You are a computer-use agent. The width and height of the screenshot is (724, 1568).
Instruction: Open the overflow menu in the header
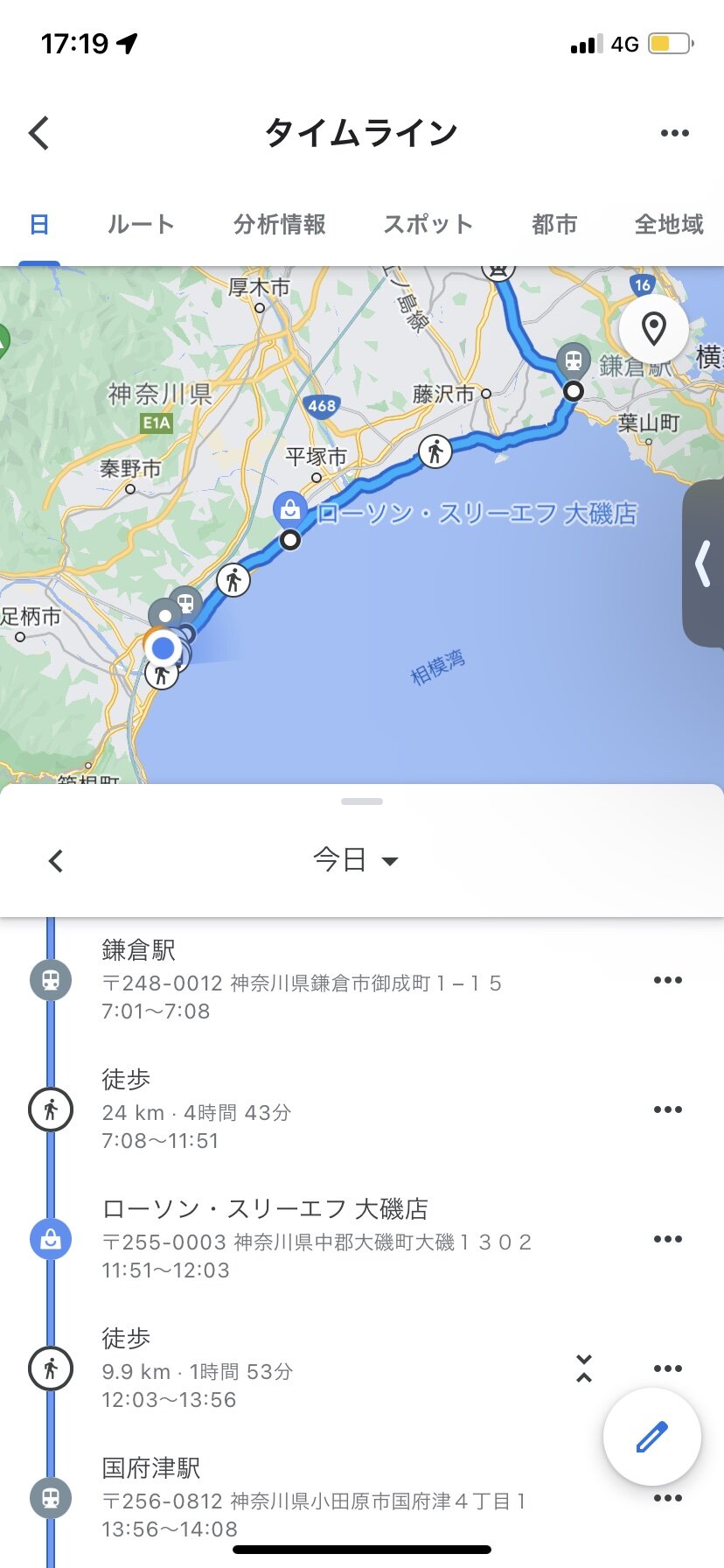point(674,133)
